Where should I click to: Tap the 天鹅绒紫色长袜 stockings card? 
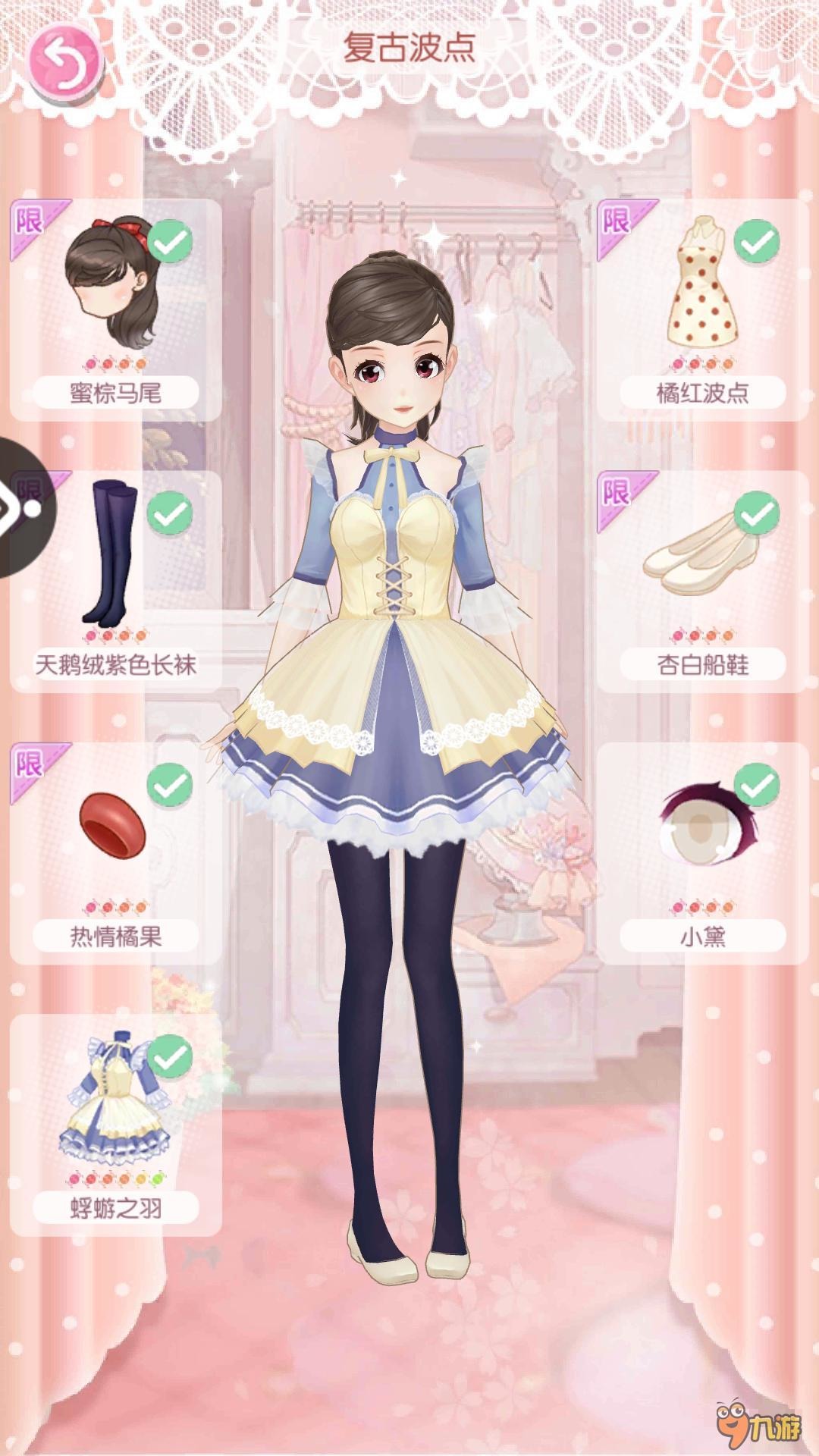115,582
